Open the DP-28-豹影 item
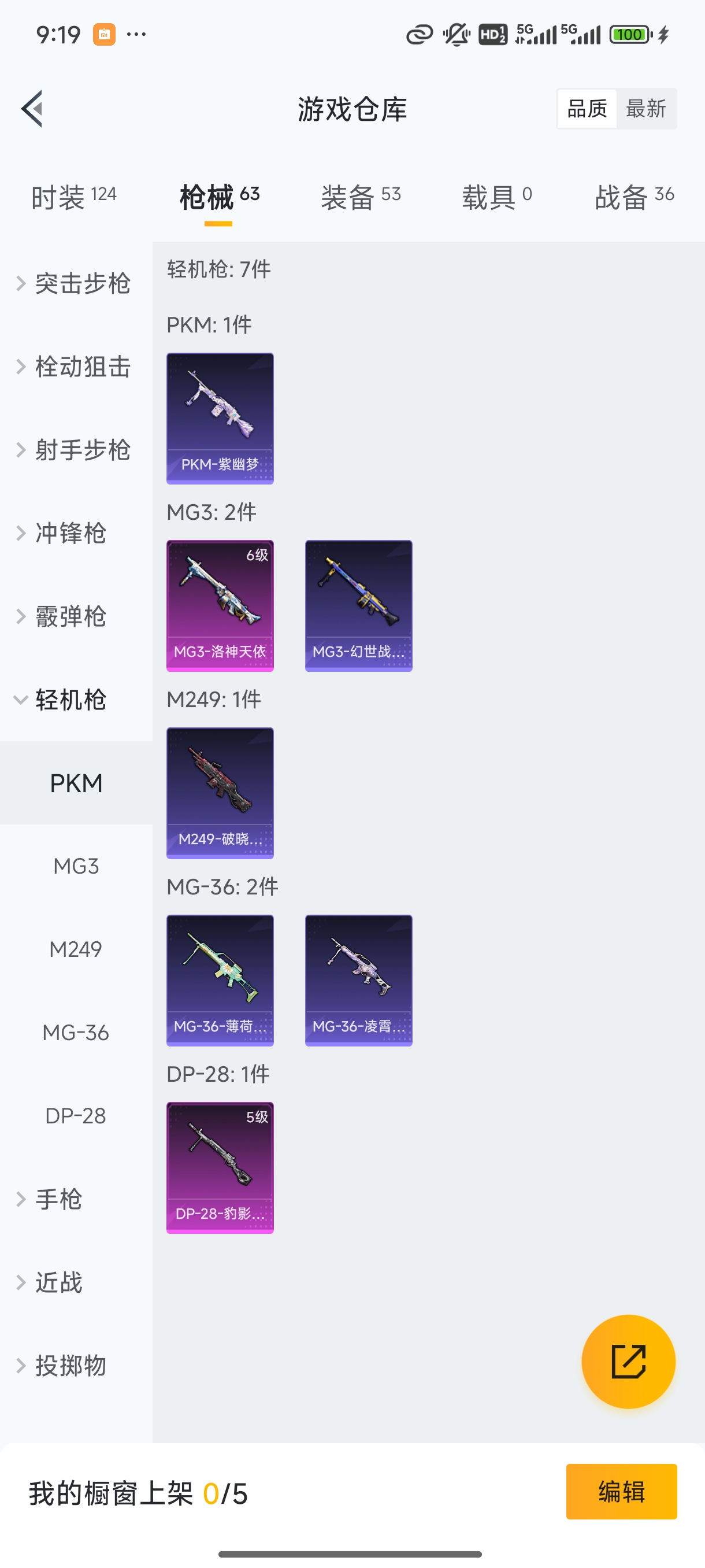This screenshot has height=1568, width=705. coord(220,1168)
